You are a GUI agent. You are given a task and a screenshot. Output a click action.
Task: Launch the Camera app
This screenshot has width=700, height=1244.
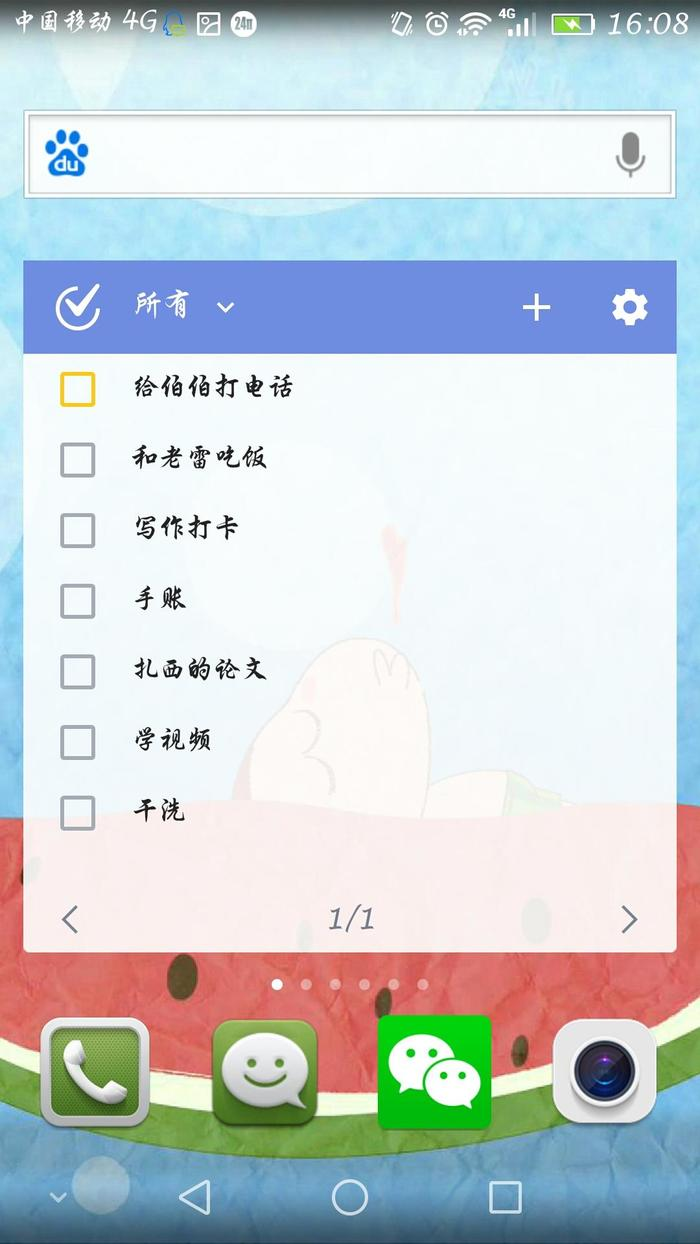[604, 1071]
